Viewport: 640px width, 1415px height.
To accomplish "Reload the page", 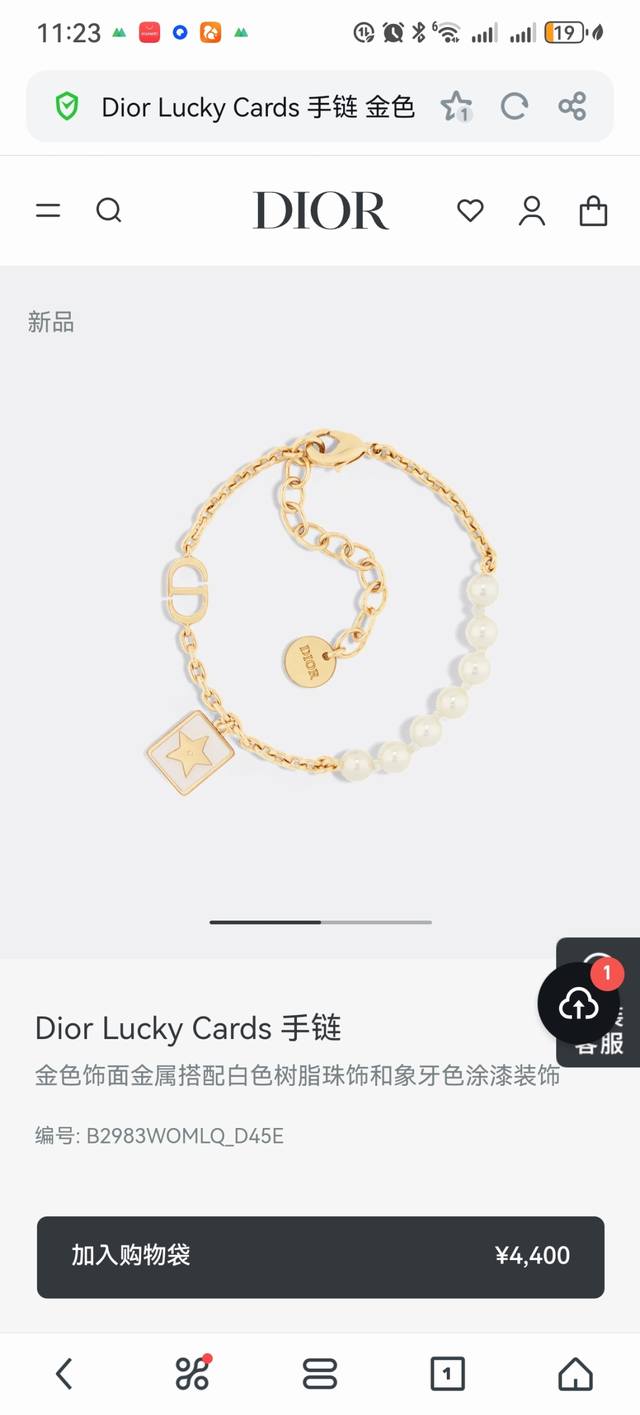I will click(514, 106).
